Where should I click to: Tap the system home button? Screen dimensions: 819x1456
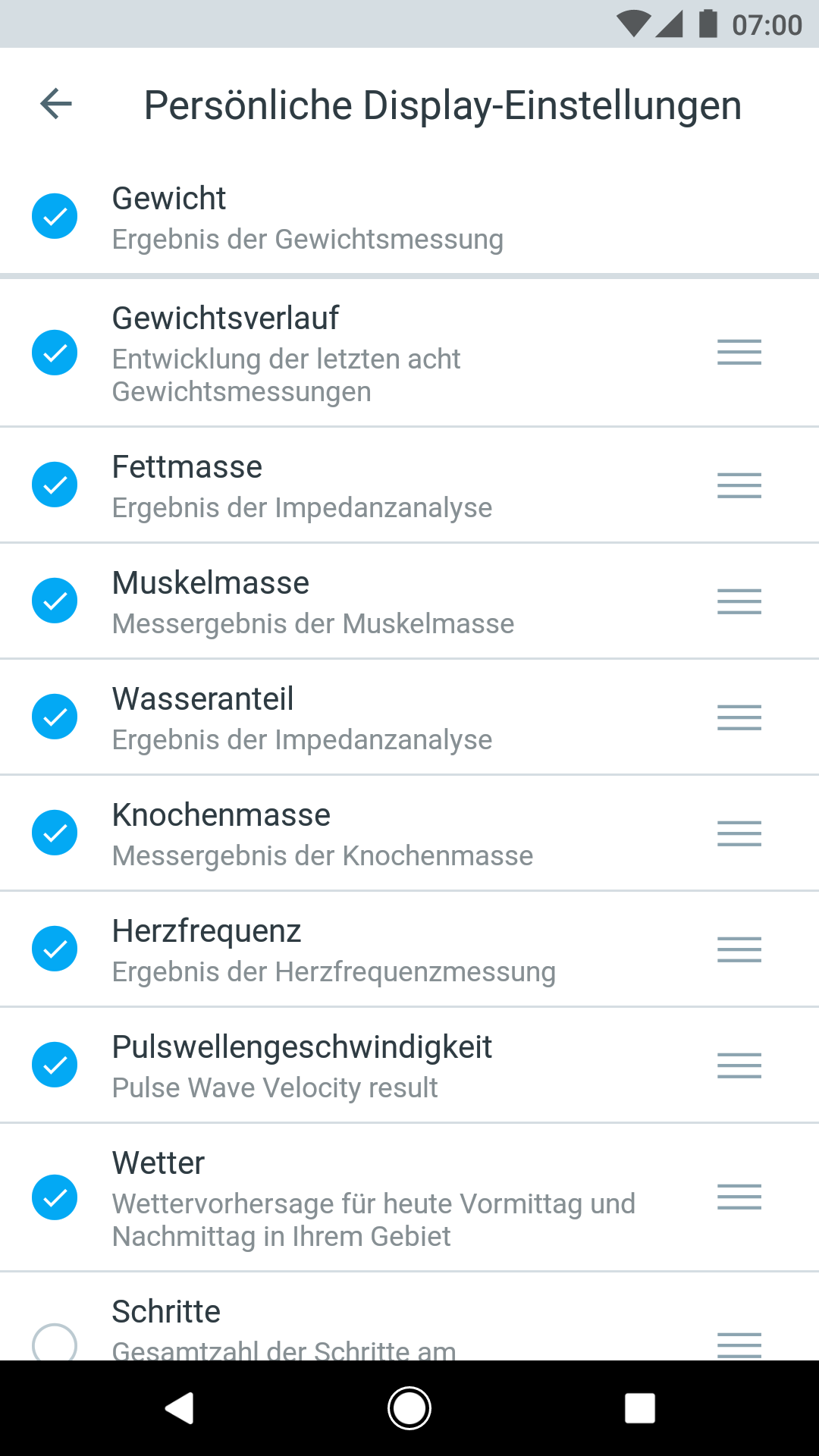click(x=409, y=1408)
